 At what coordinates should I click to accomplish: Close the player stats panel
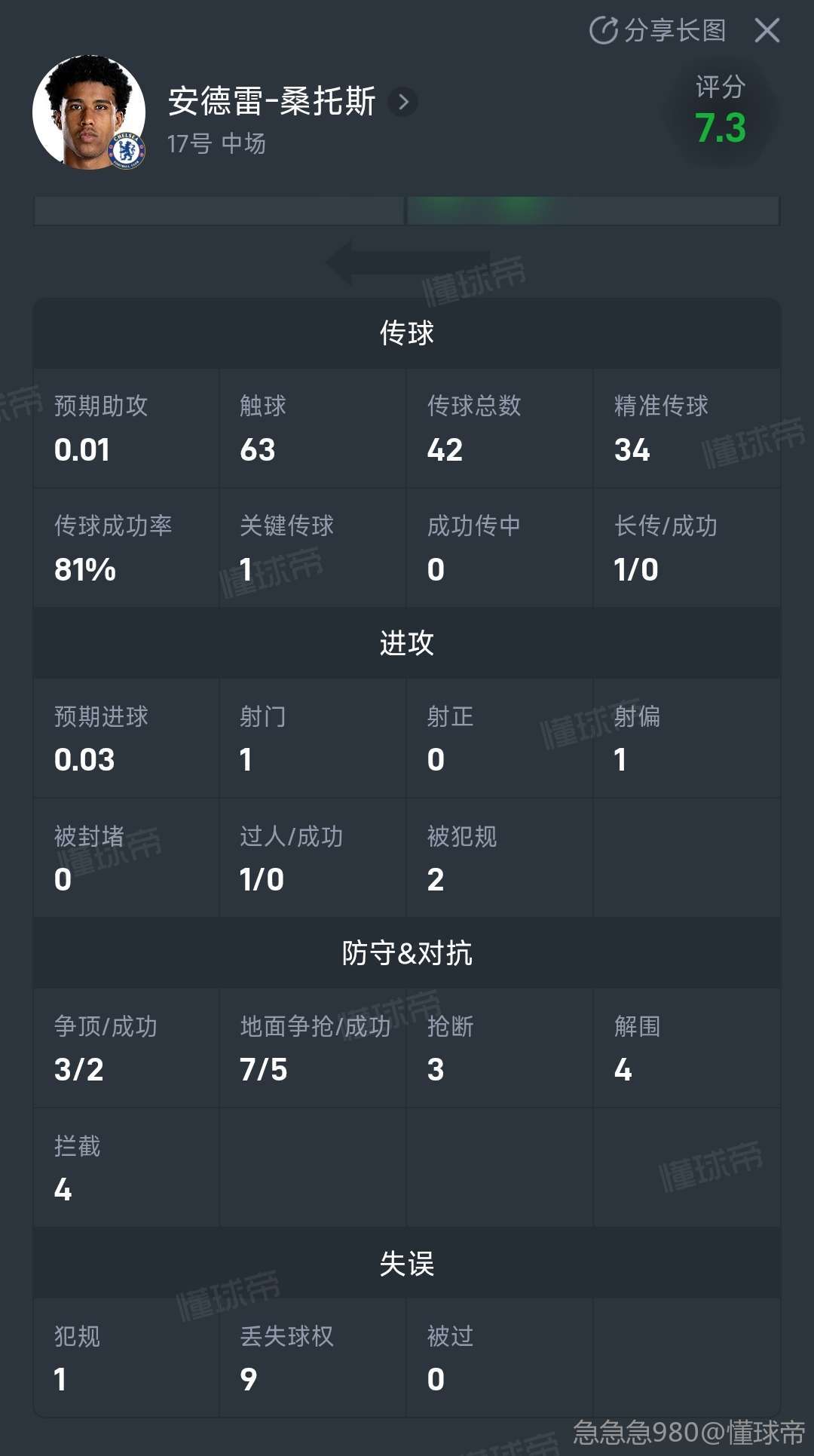coord(767,31)
